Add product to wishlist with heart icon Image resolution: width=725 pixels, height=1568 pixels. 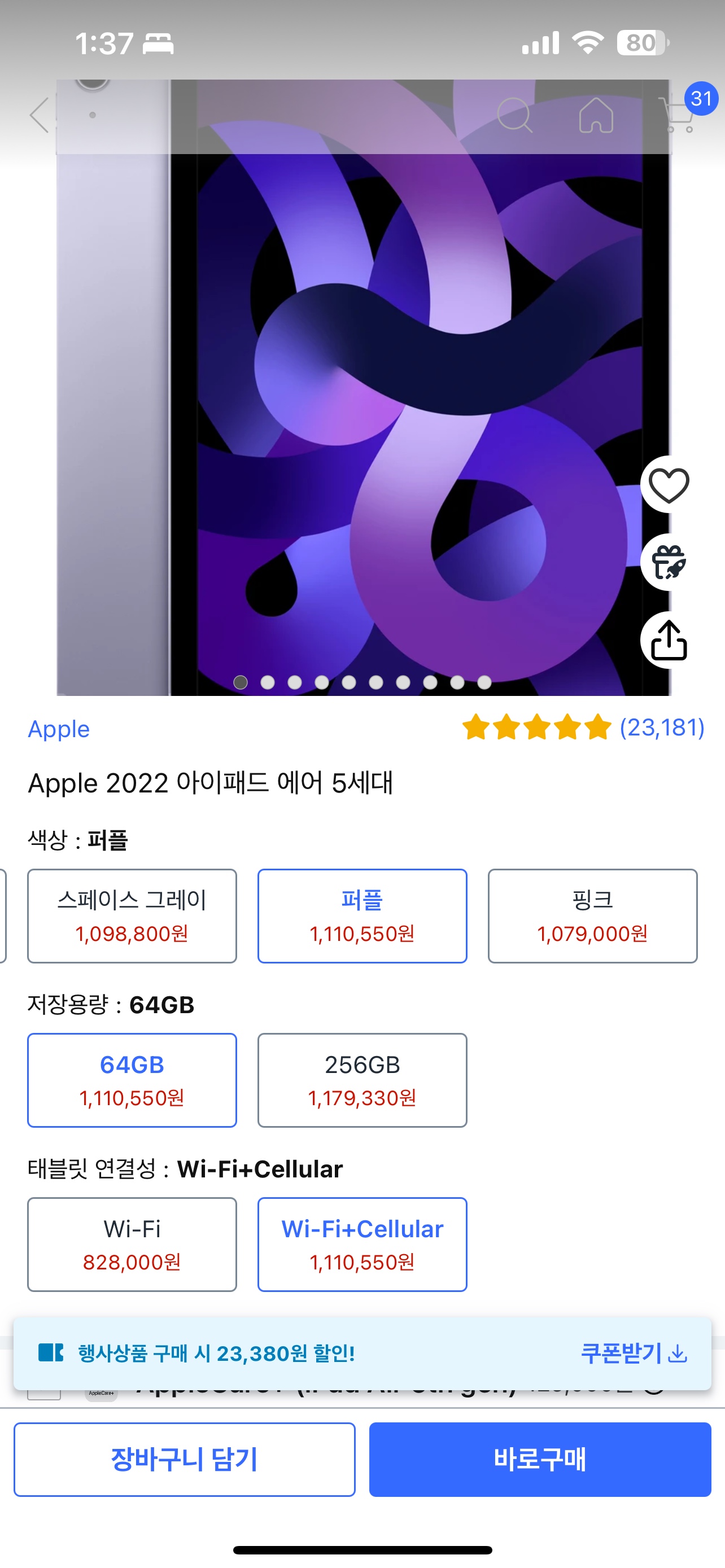669,485
